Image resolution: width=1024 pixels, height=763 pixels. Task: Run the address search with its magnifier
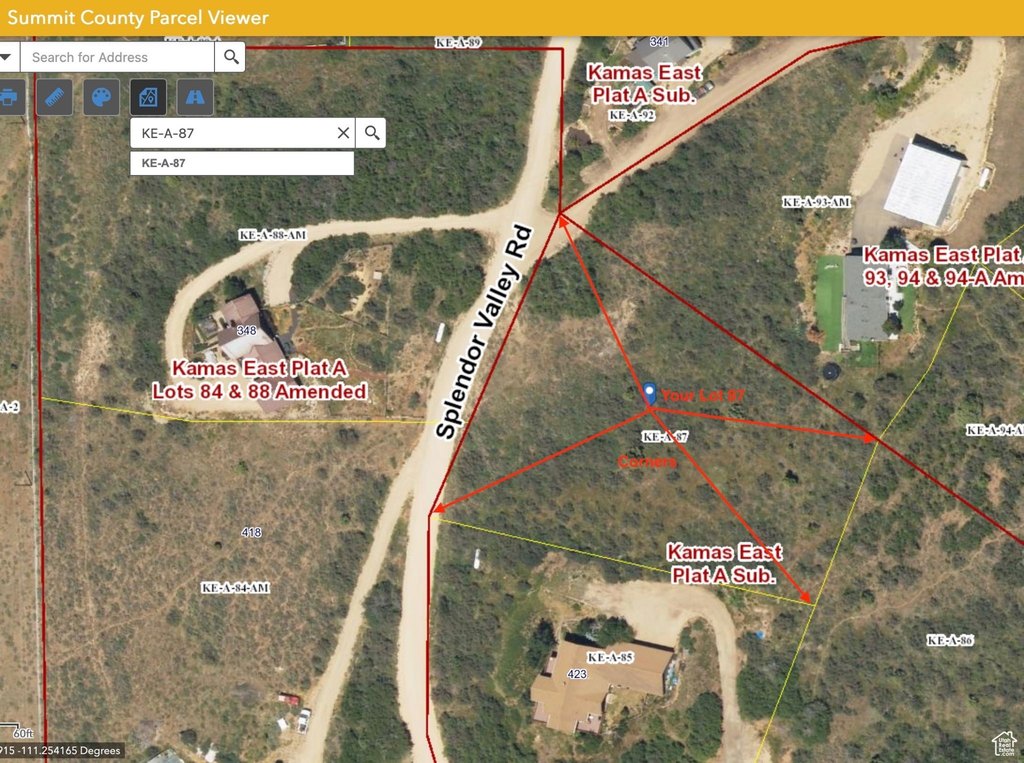tap(230, 57)
